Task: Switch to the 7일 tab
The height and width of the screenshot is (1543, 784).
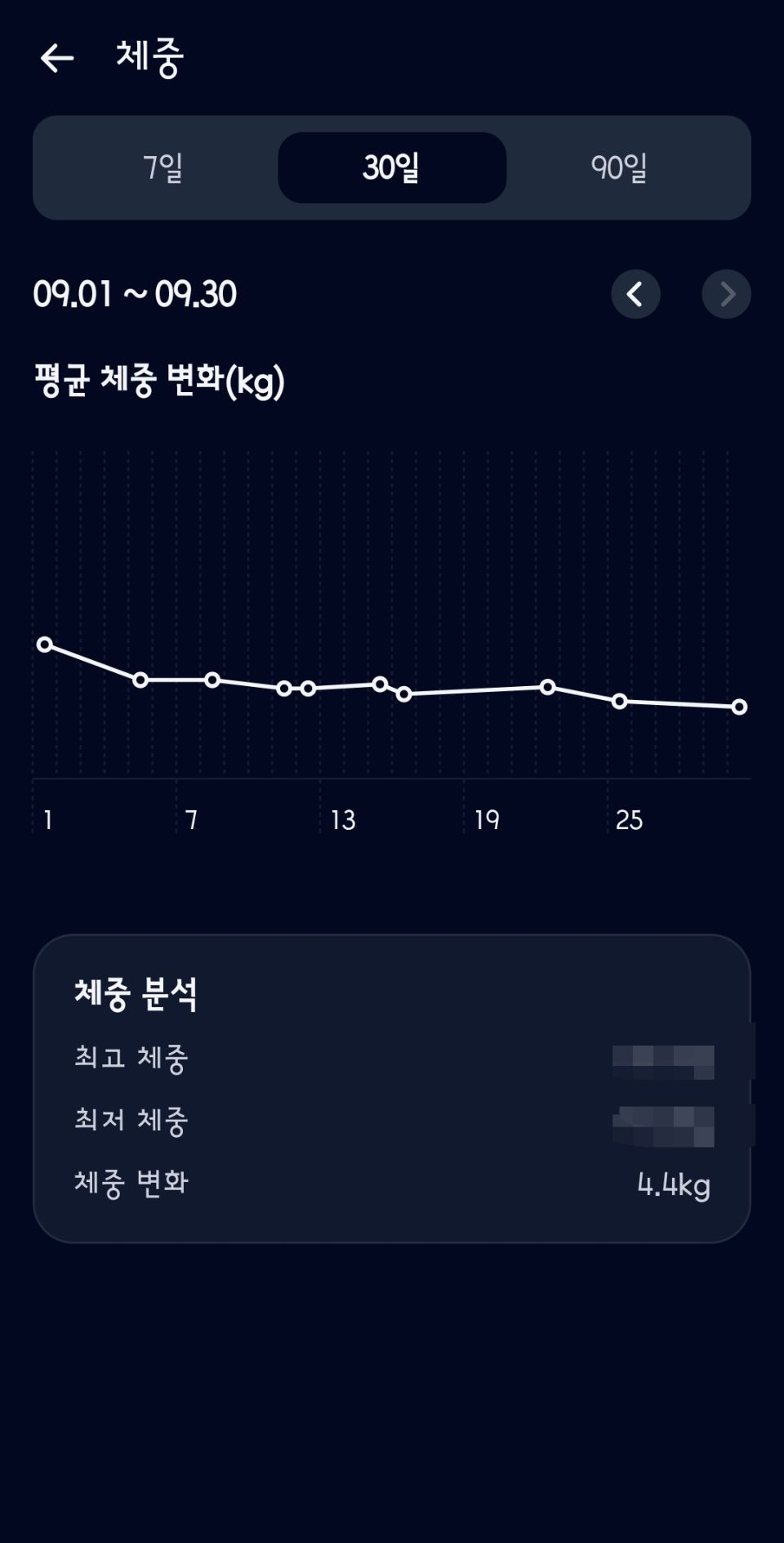Action: (x=163, y=167)
